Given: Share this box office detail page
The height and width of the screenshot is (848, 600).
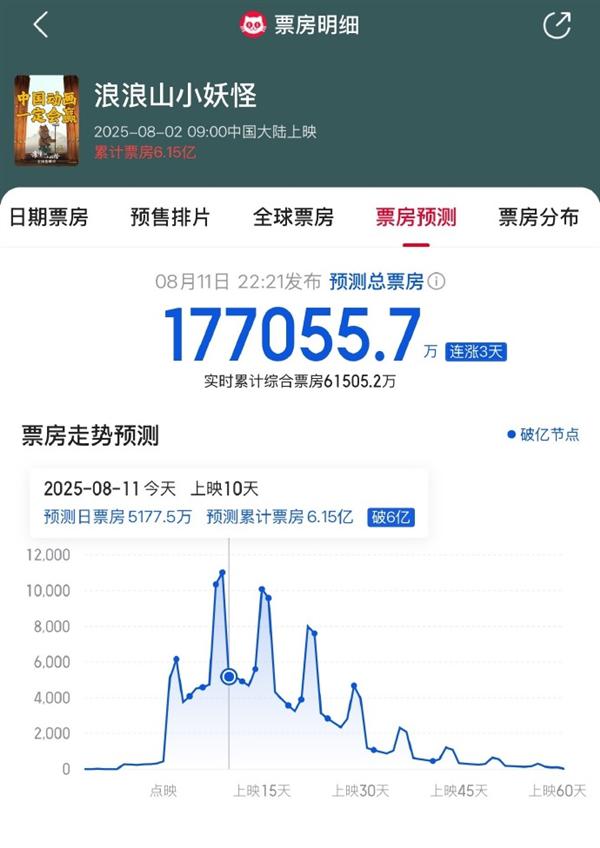Looking at the screenshot, I should [557, 26].
